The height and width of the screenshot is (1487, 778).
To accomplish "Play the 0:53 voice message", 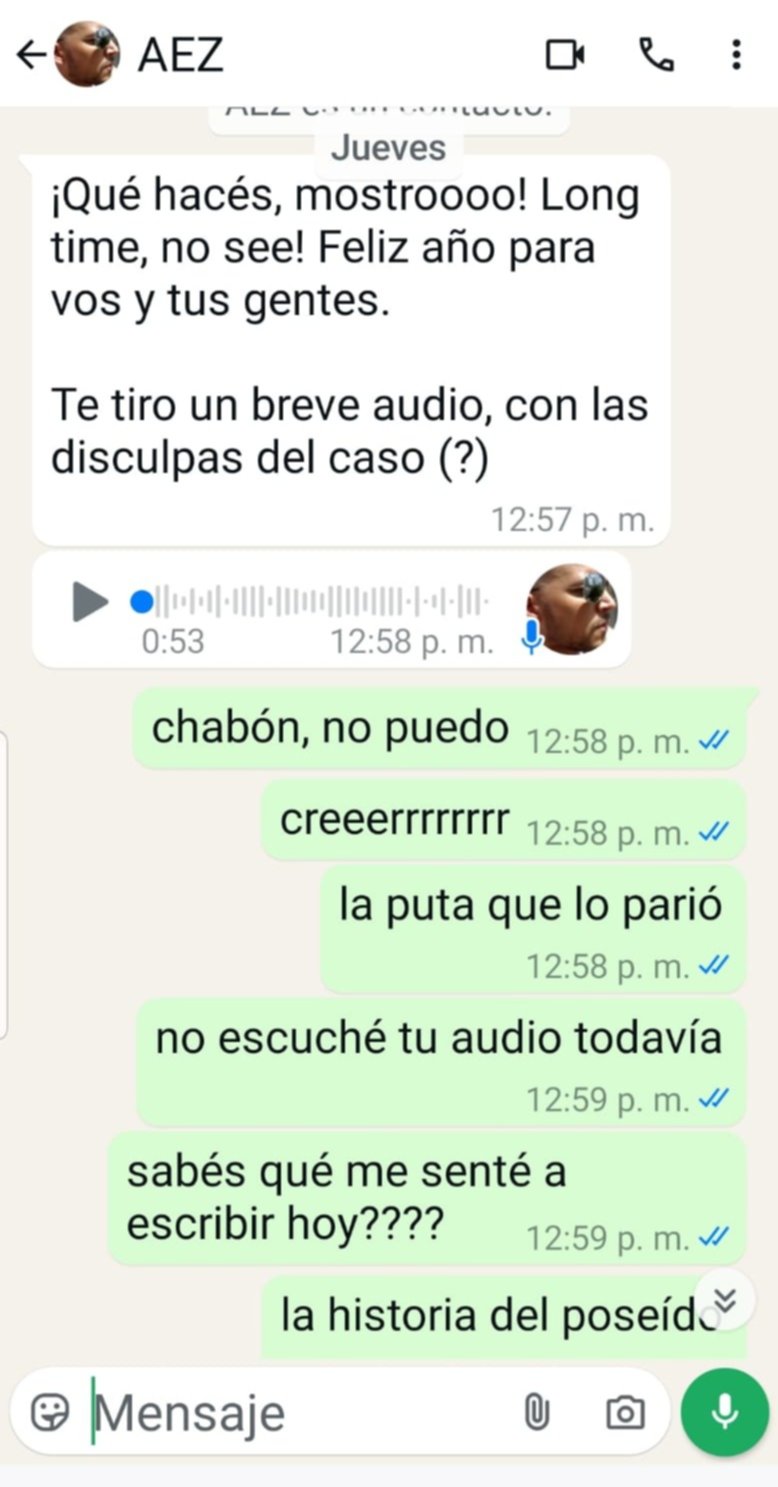I will pyautogui.click(x=90, y=602).
